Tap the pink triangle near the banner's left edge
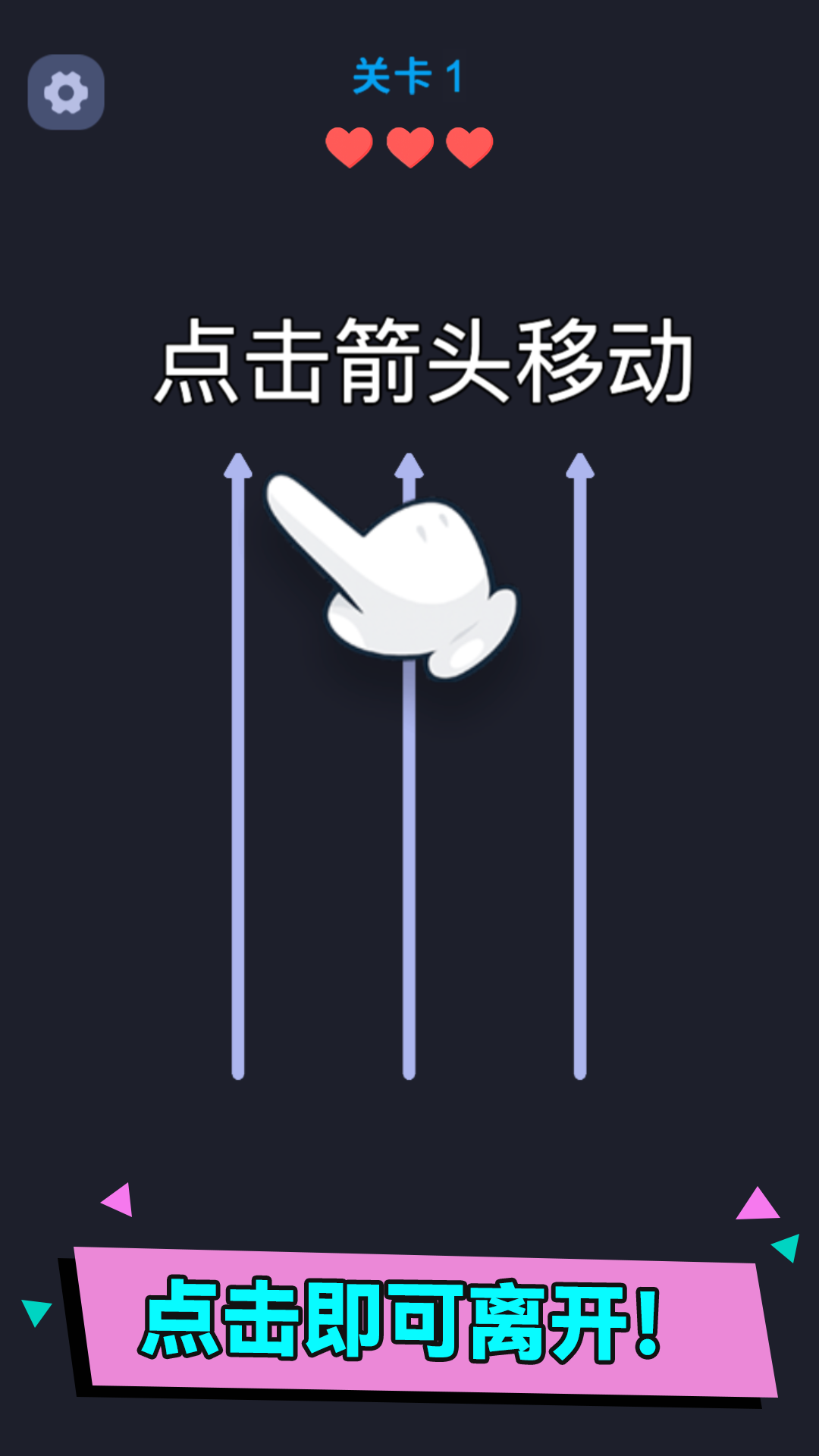Image resolution: width=819 pixels, height=1456 pixels. (121, 1198)
